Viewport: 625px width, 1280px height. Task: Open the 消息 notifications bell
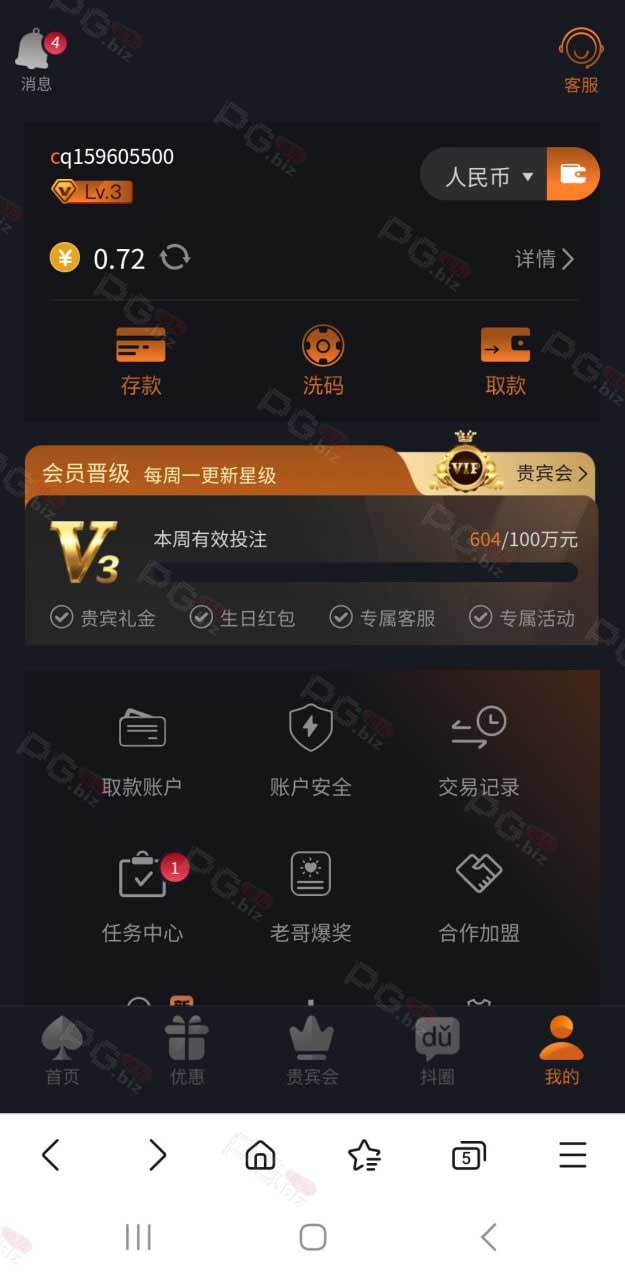point(37,60)
